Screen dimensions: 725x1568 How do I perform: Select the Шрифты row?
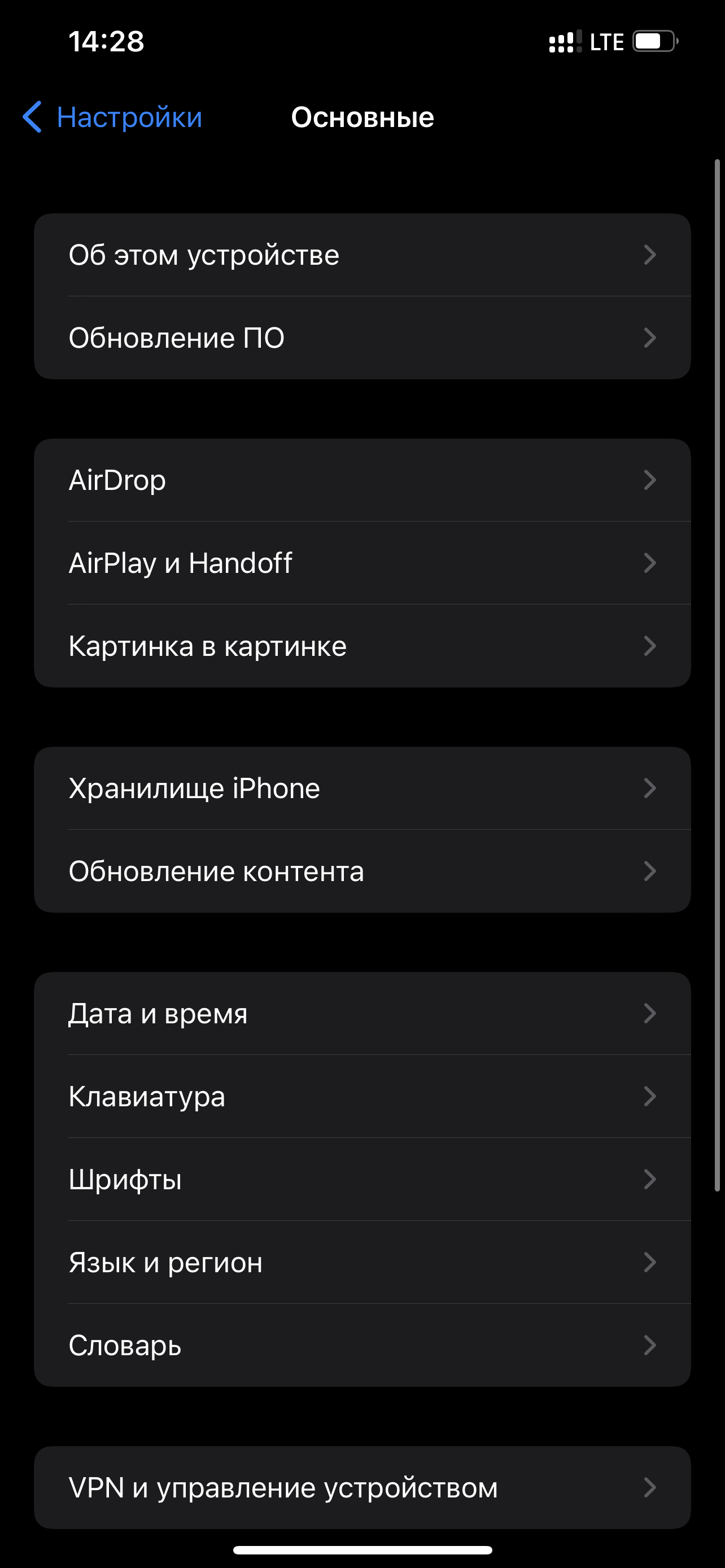tap(362, 1179)
